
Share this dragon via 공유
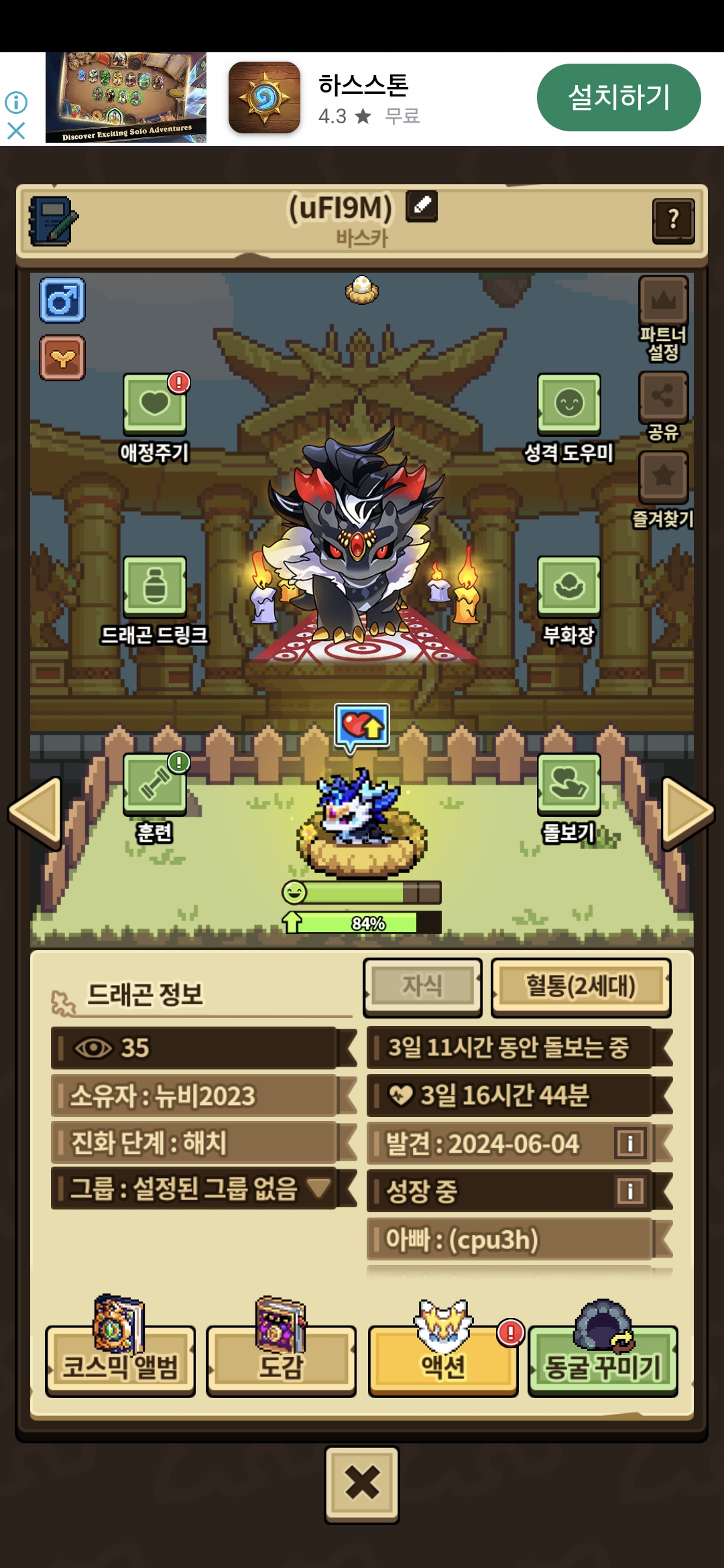coord(663,397)
